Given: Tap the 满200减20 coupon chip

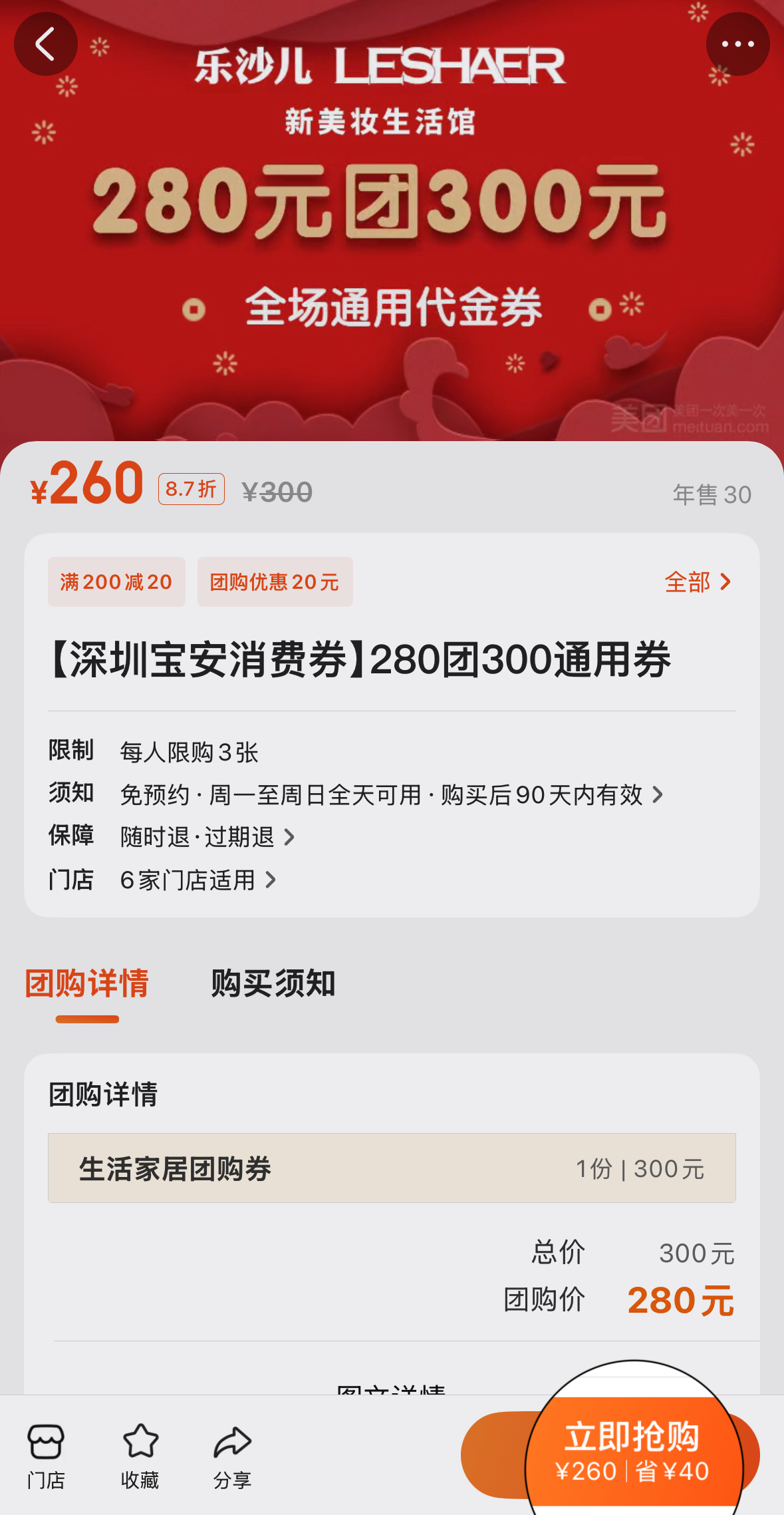Looking at the screenshot, I should [116, 582].
